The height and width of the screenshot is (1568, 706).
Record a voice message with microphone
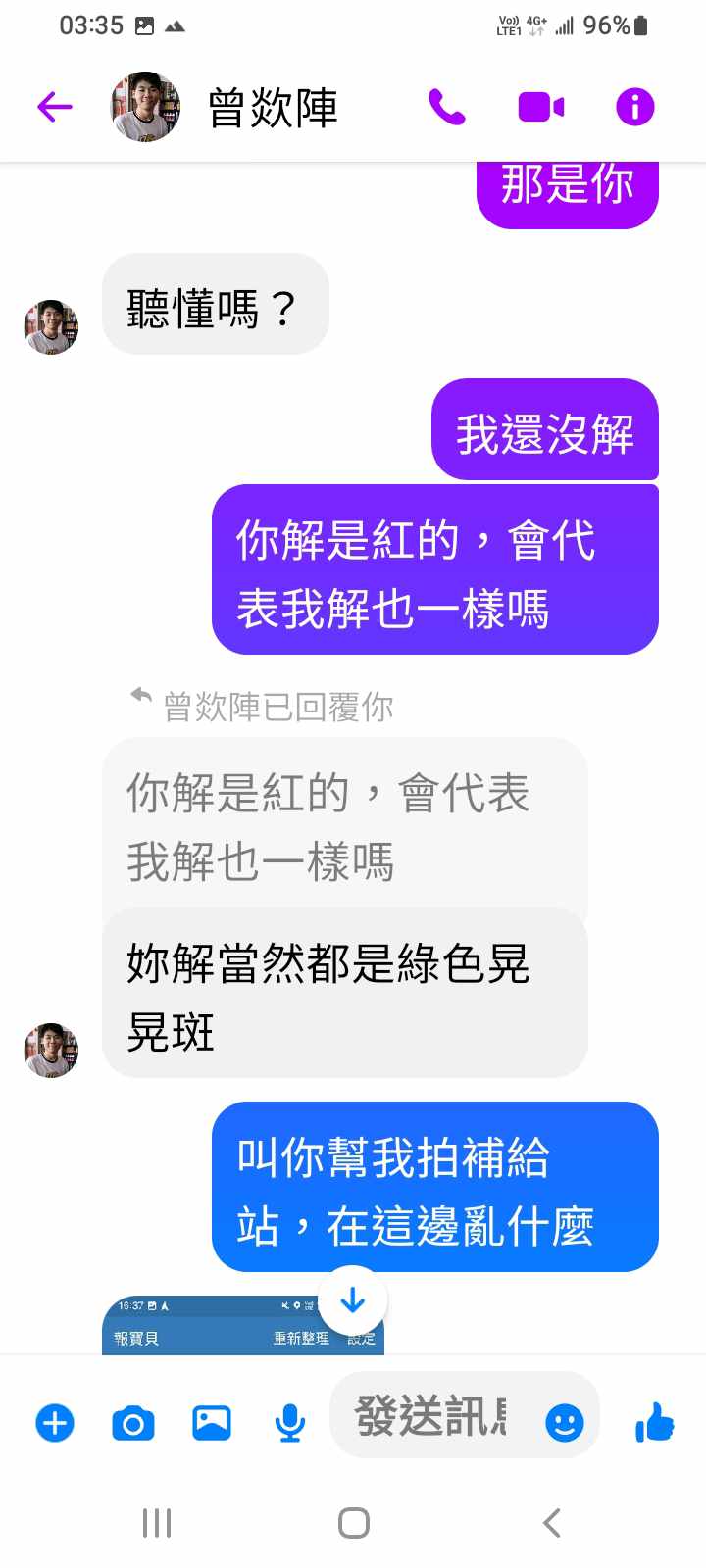click(289, 1422)
